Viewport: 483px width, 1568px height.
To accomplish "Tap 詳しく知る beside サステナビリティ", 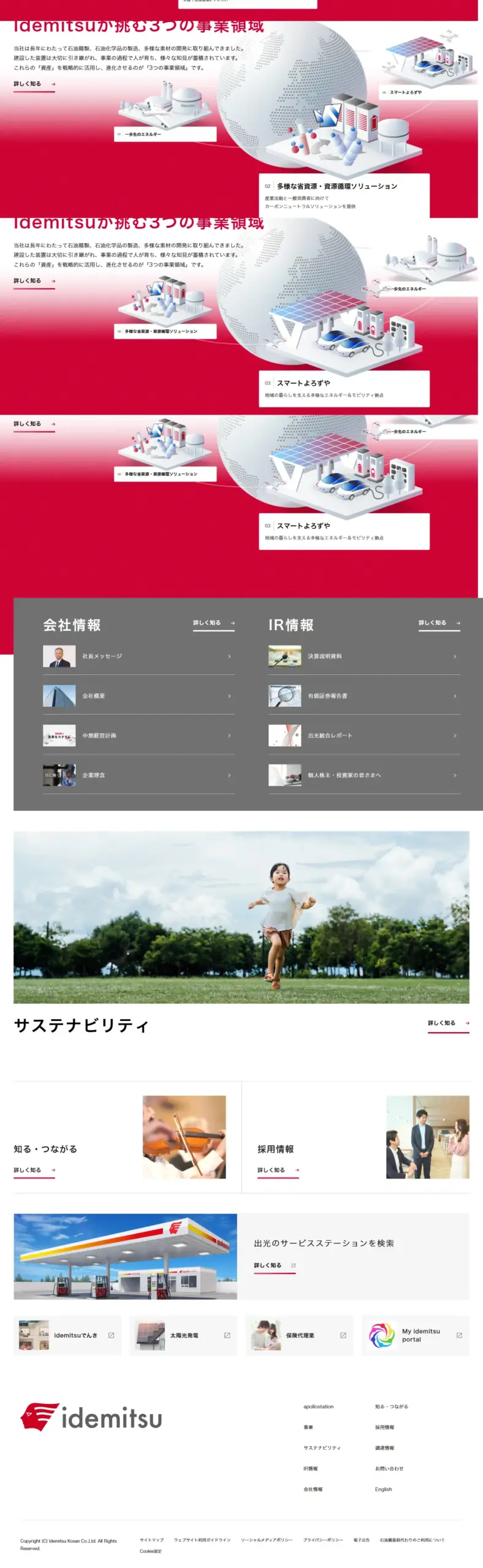I will 448,1023.
